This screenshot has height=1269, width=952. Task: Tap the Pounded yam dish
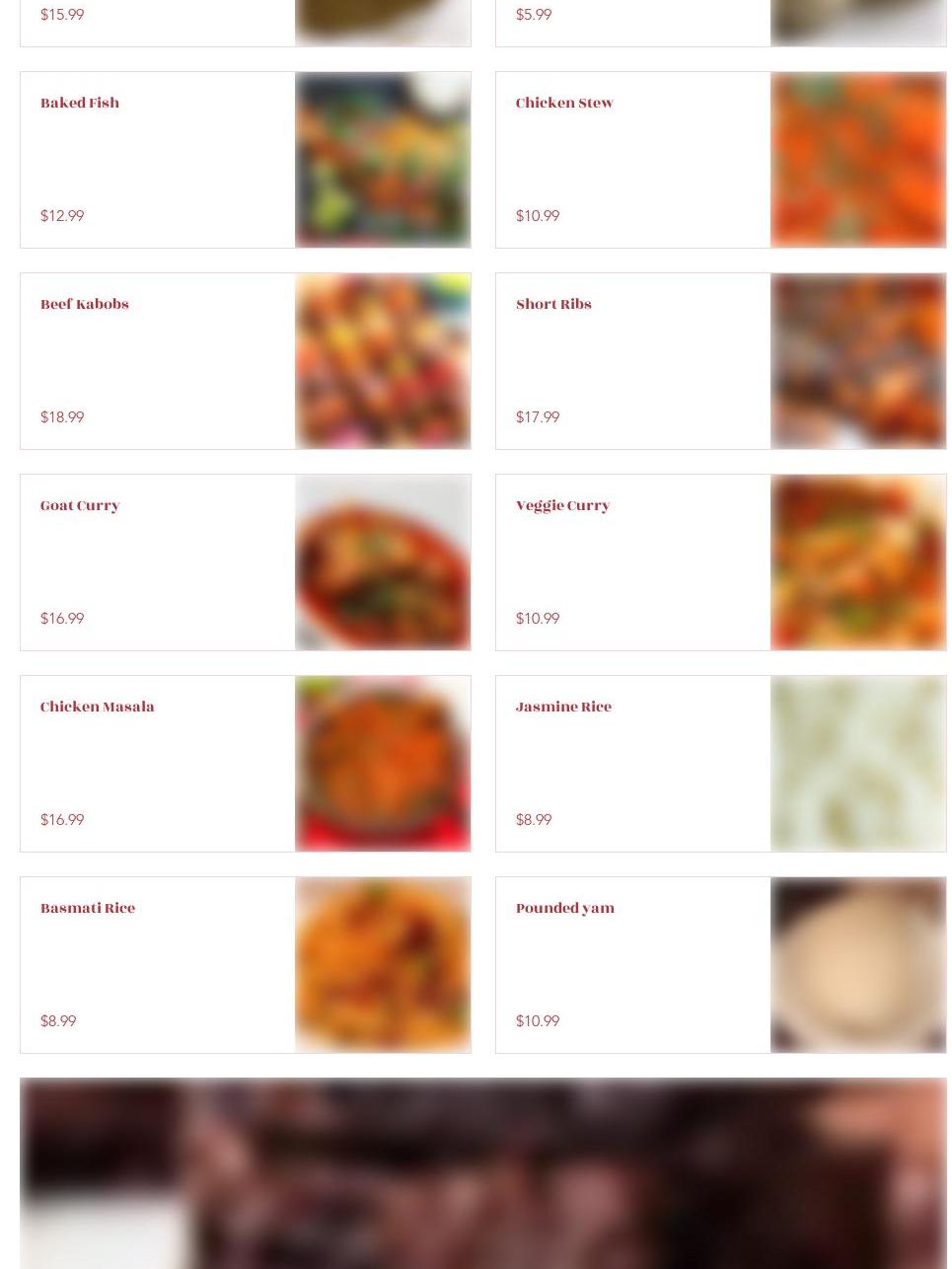click(564, 909)
